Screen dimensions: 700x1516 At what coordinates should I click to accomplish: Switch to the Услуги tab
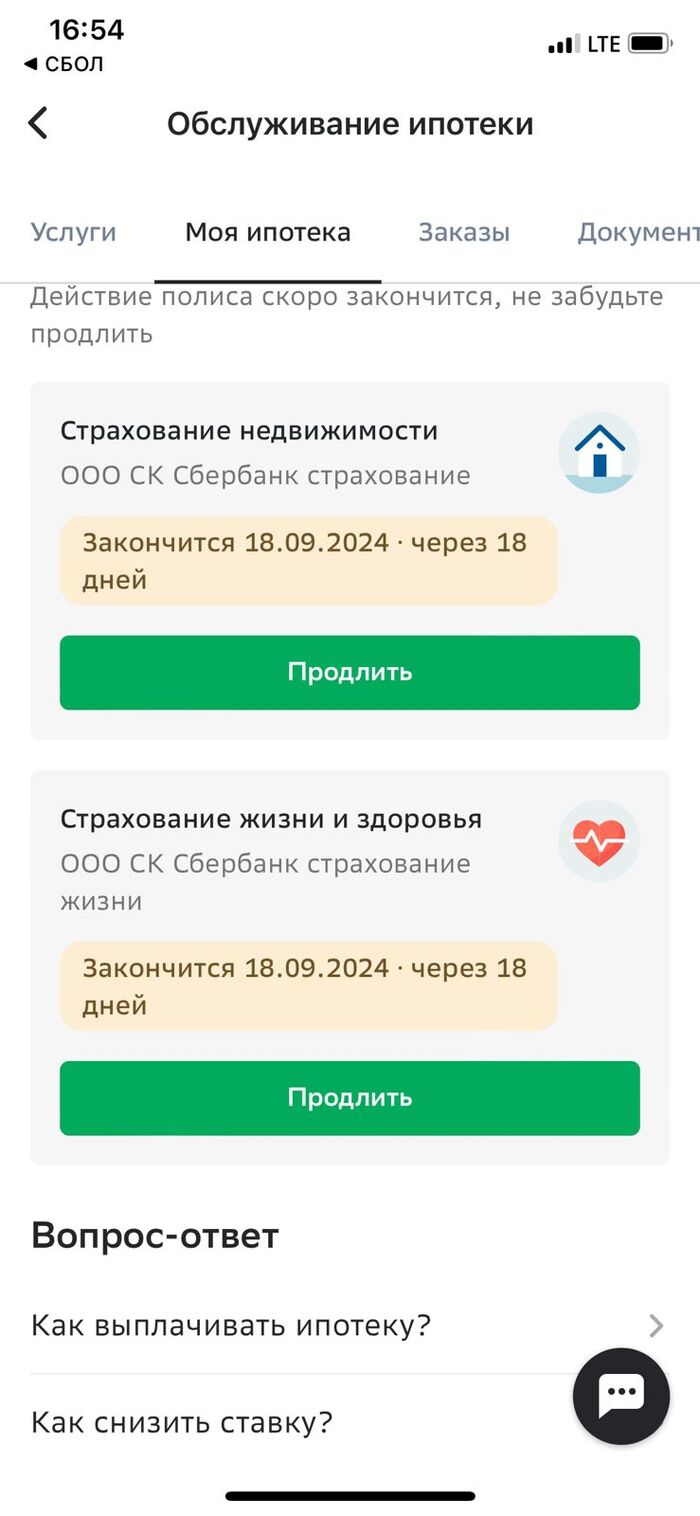click(x=73, y=233)
